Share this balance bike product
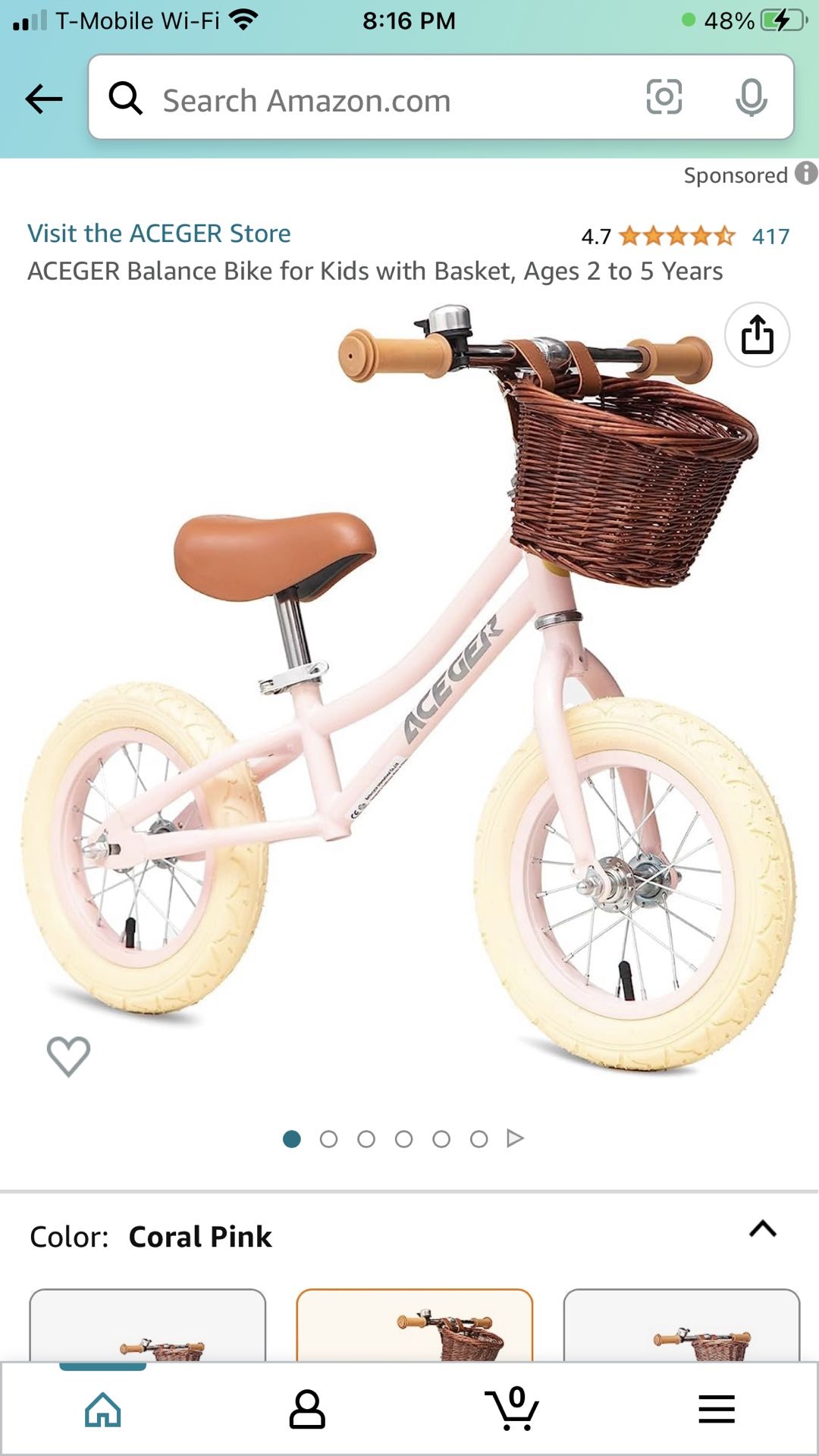The image size is (819, 1456). (757, 334)
